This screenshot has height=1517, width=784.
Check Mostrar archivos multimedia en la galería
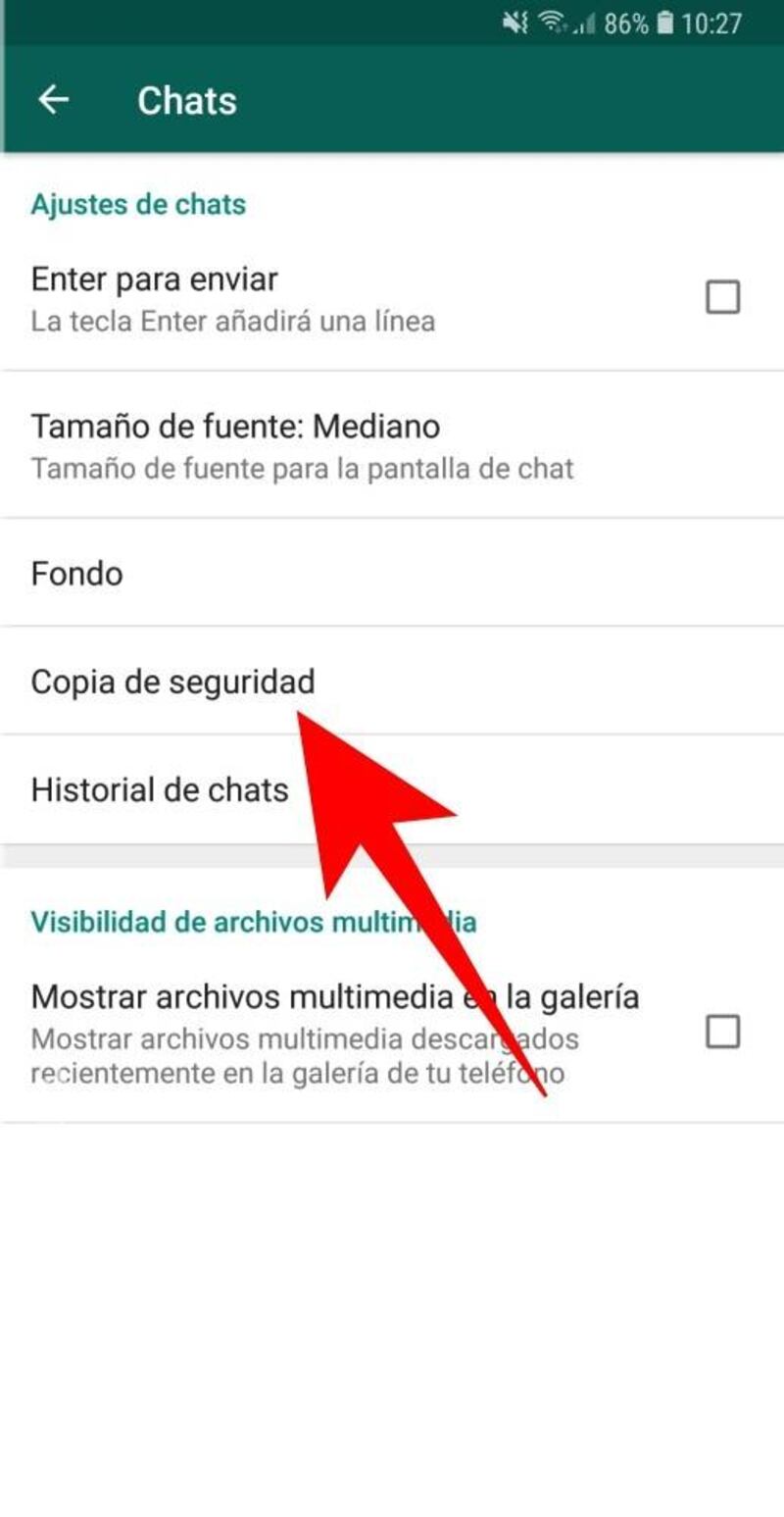[x=722, y=1032]
